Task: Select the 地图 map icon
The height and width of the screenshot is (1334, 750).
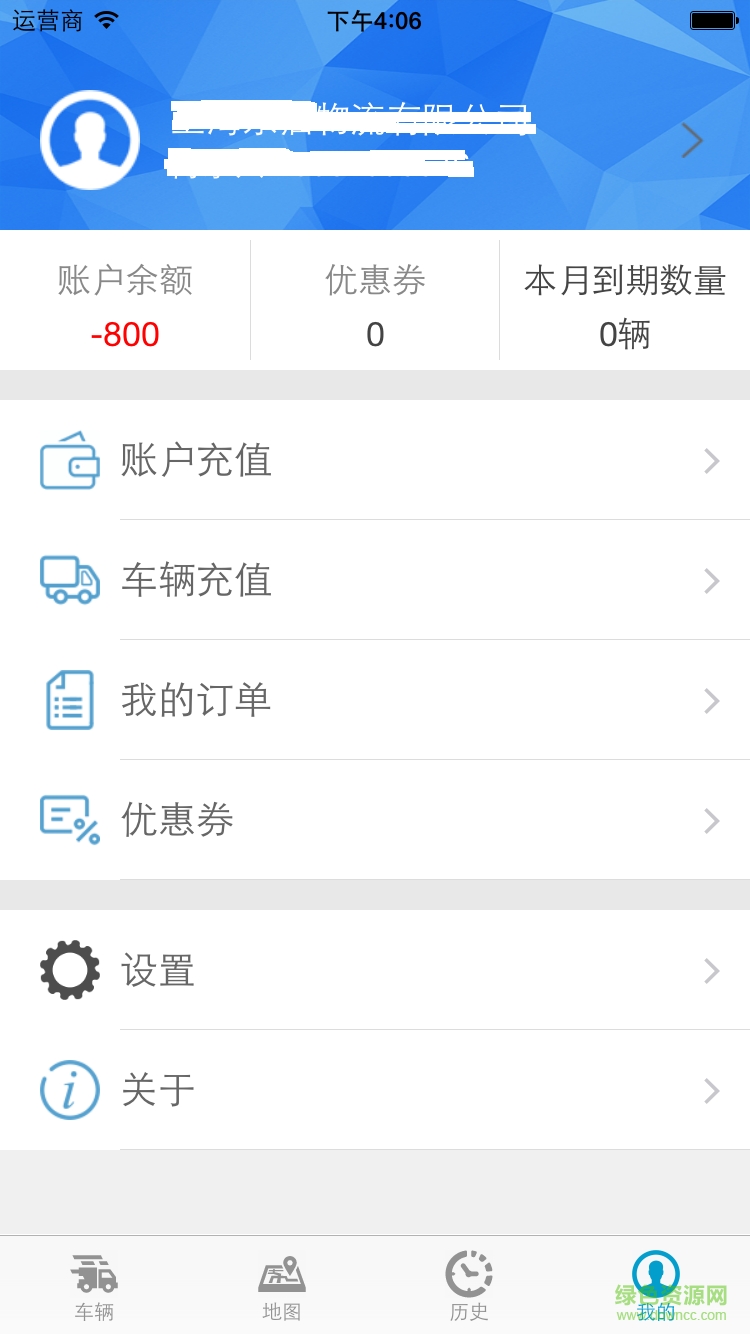Action: (x=281, y=1271)
